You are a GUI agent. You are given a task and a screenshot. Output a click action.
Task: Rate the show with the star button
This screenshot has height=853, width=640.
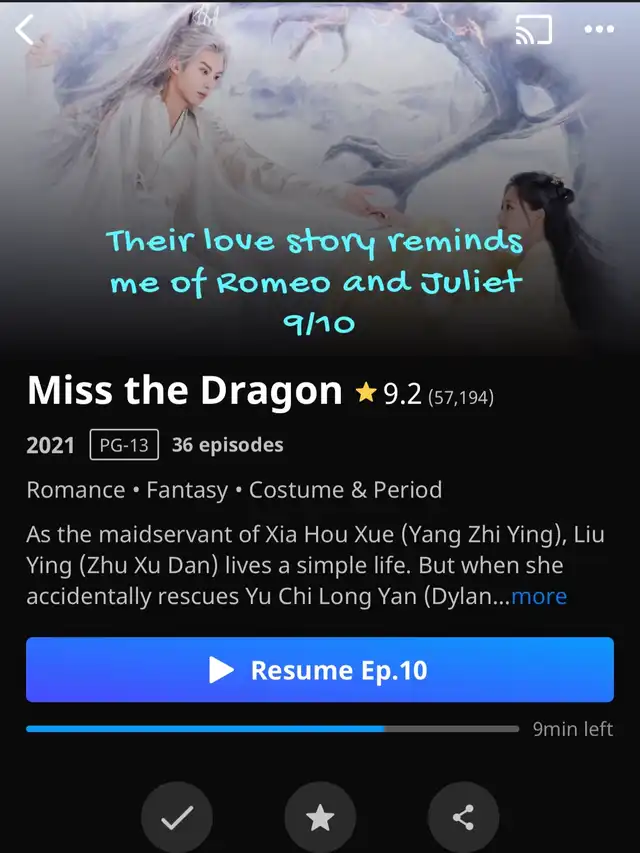coord(320,818)
